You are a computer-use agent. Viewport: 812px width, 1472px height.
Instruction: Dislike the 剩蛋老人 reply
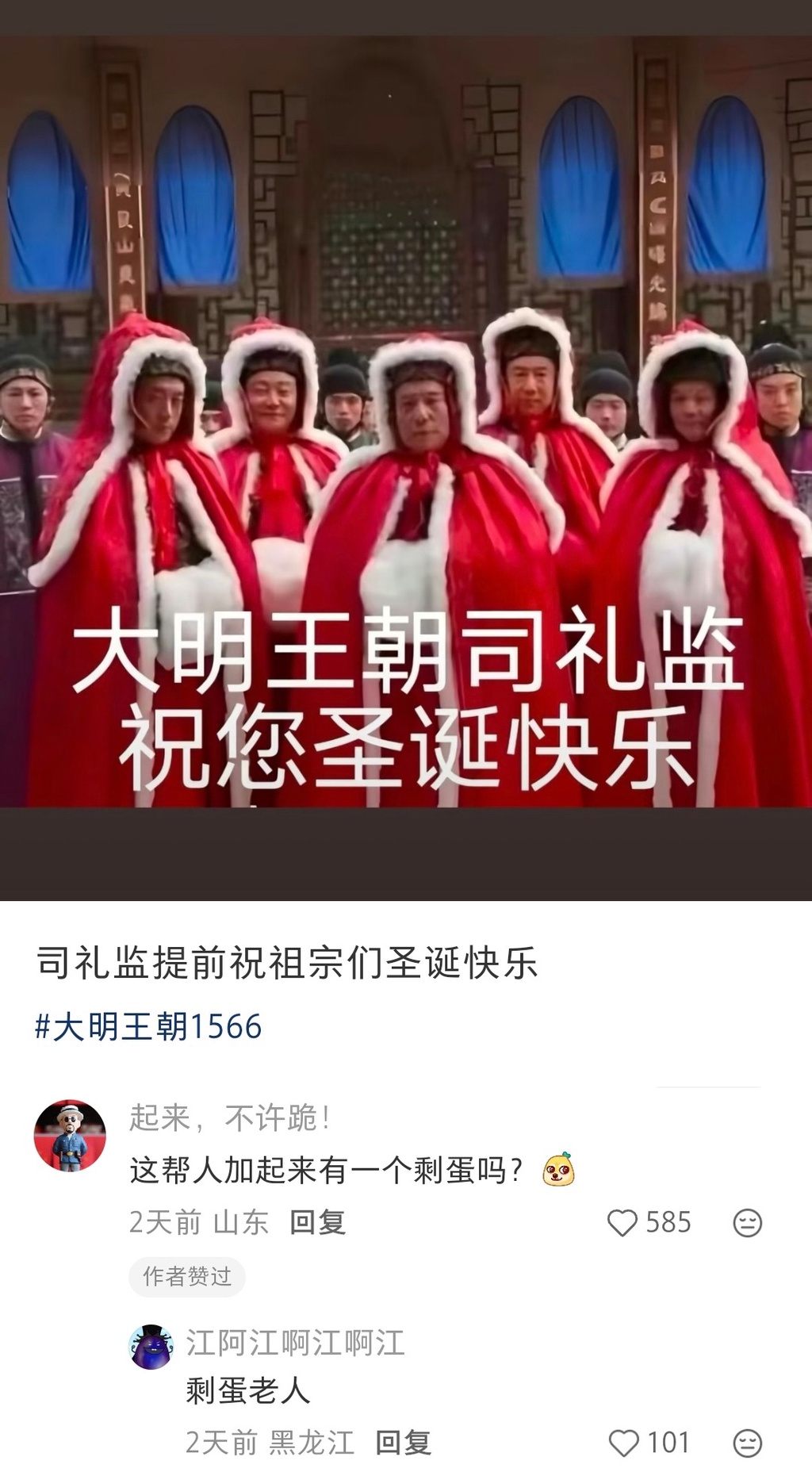tap(747, 1443)
